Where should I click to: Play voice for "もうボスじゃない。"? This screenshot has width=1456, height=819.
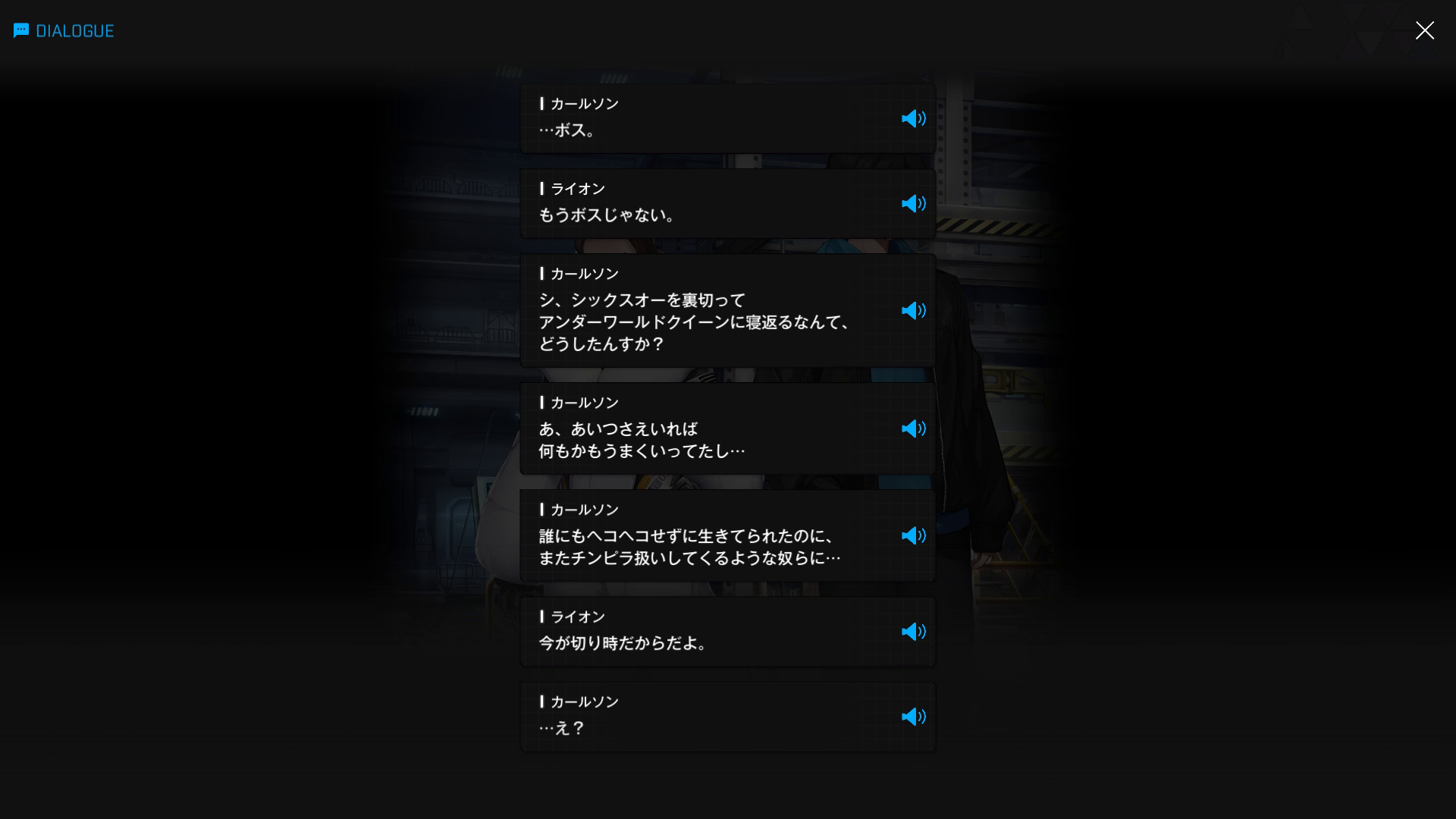(913, 204)
